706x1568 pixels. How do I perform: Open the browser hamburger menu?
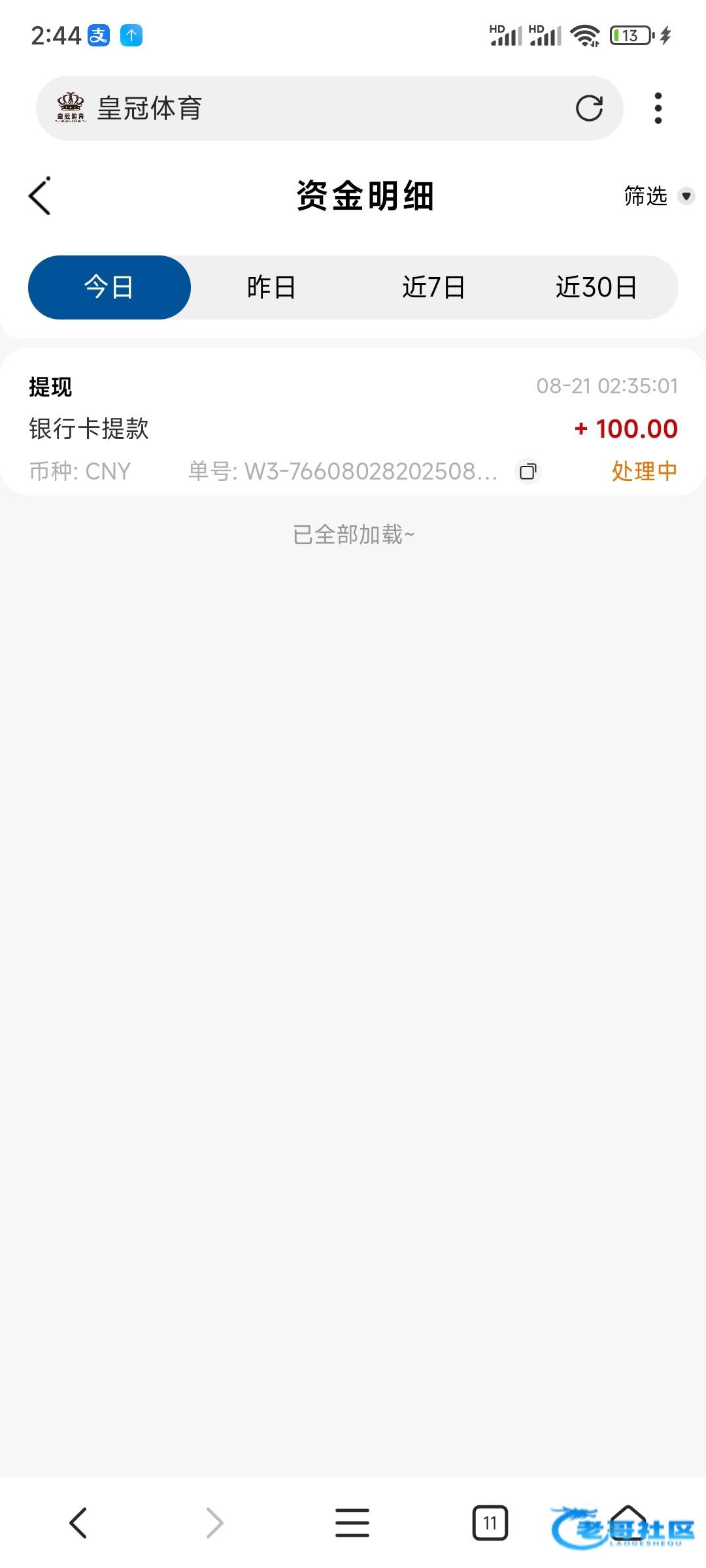click(352, 1523)
